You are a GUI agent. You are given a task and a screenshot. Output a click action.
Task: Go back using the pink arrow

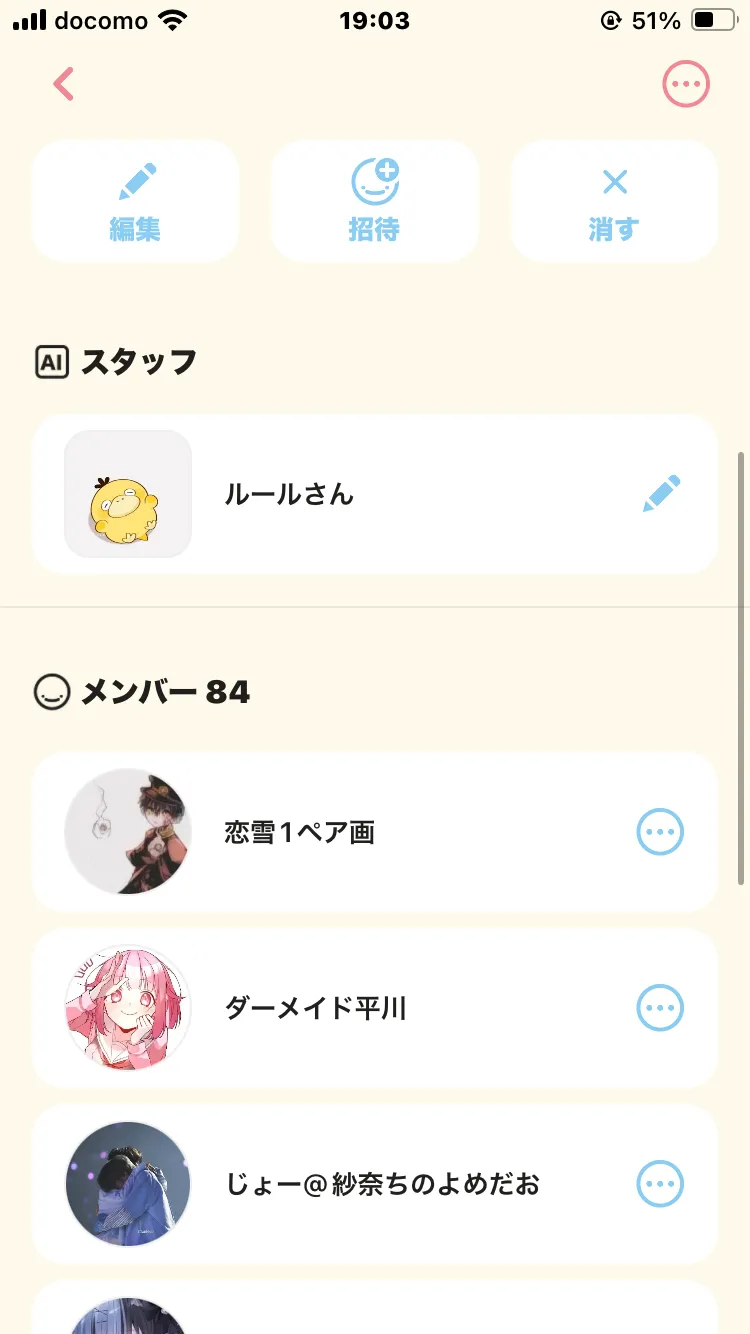click(x=64, y=85)
